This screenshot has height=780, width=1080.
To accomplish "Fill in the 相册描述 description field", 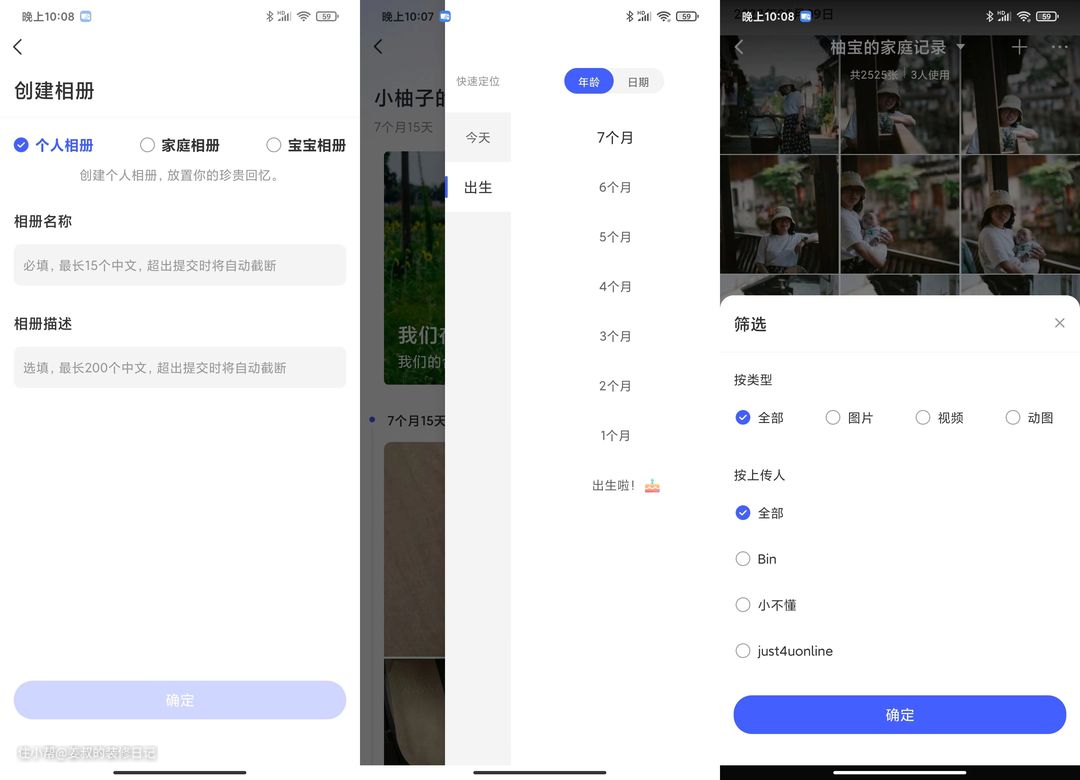I will click(180, 367).
